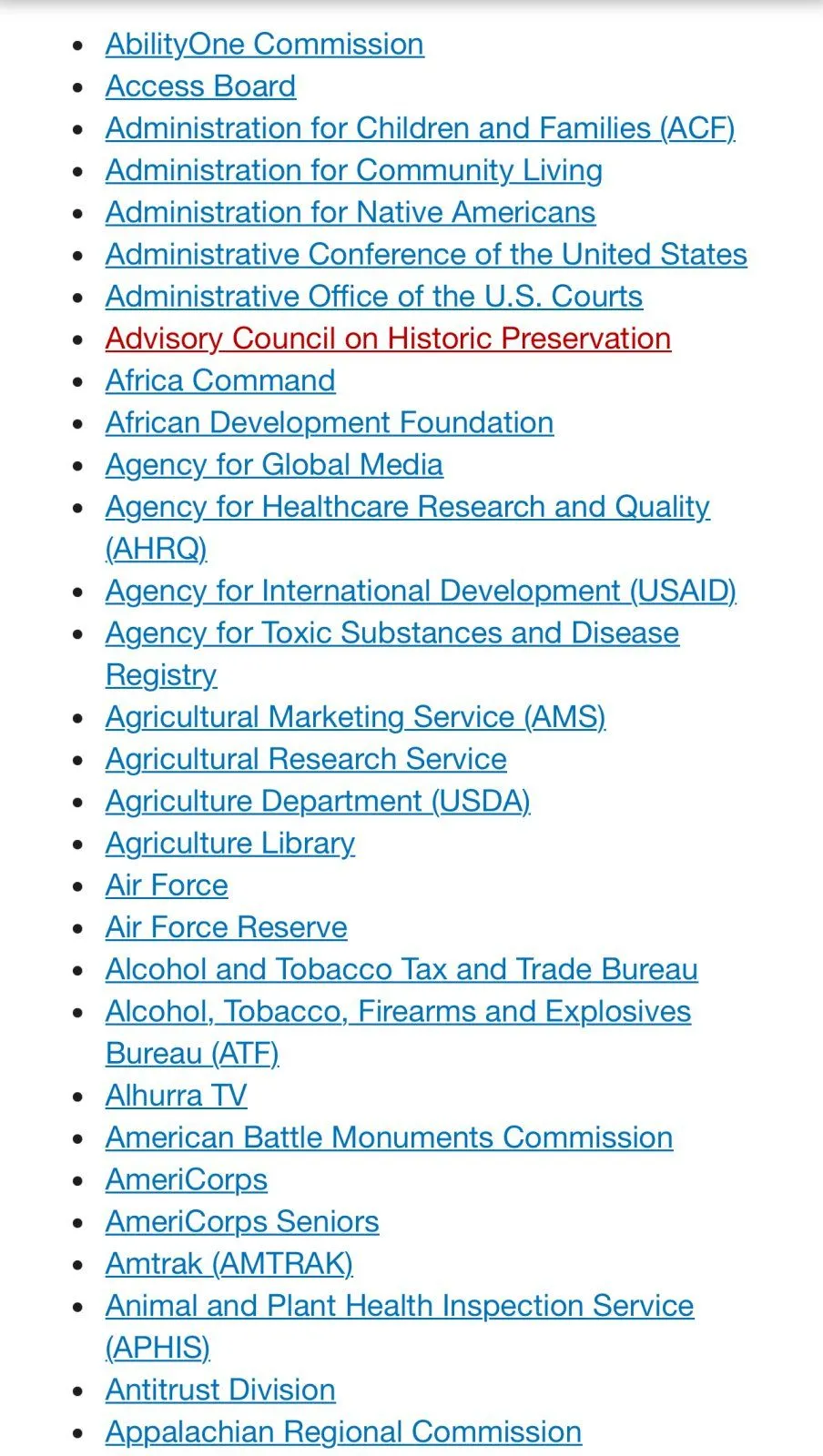
Task: Select Administration for Native Americans
Action: tap(351, 212)
